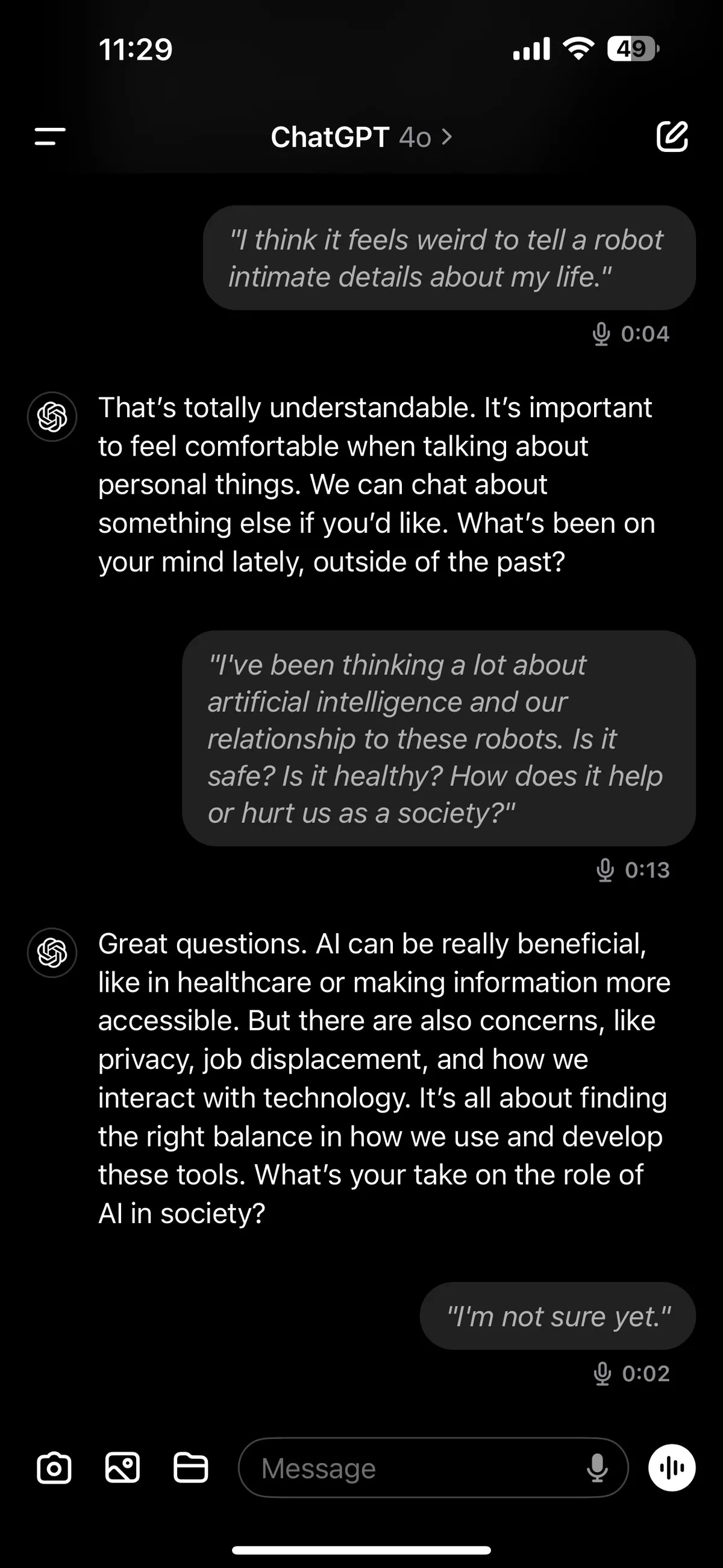Viewport: 723px width, 1568px height.
Task: Start voice conversation mode
Action: click(x=672, y=1468)
